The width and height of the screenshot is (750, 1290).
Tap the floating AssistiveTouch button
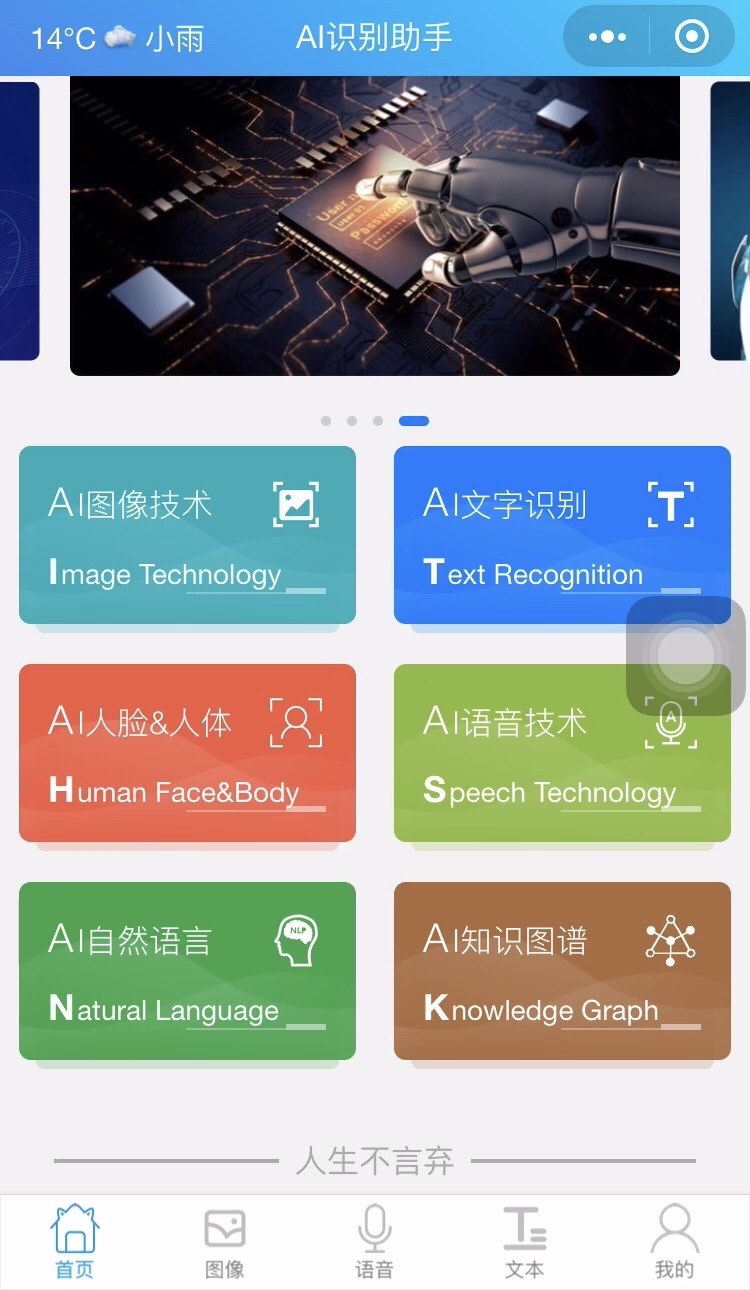coord(686,656)
